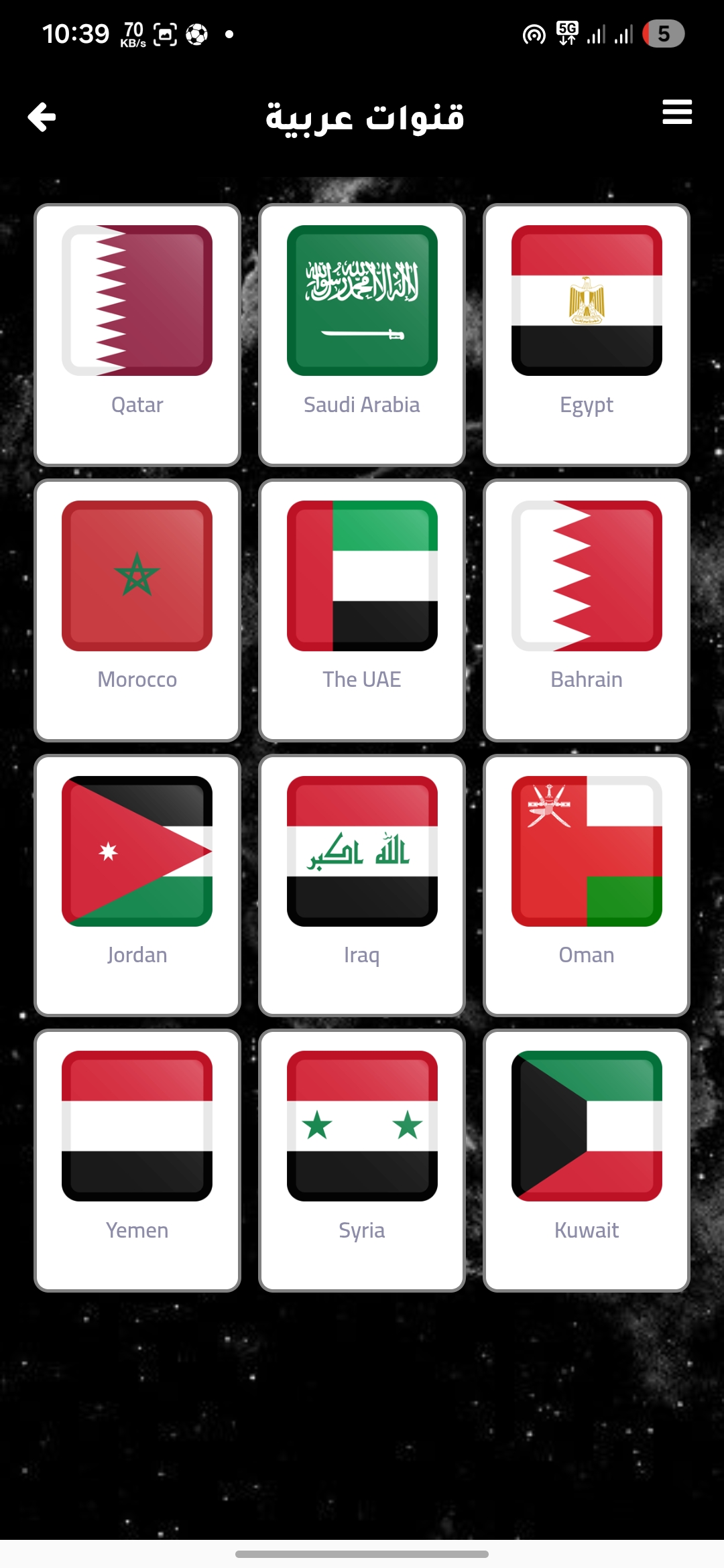Screen dimensions: 724x1568
Task: Select the Bahrain flag icon
Action: (x=586, y=574)
